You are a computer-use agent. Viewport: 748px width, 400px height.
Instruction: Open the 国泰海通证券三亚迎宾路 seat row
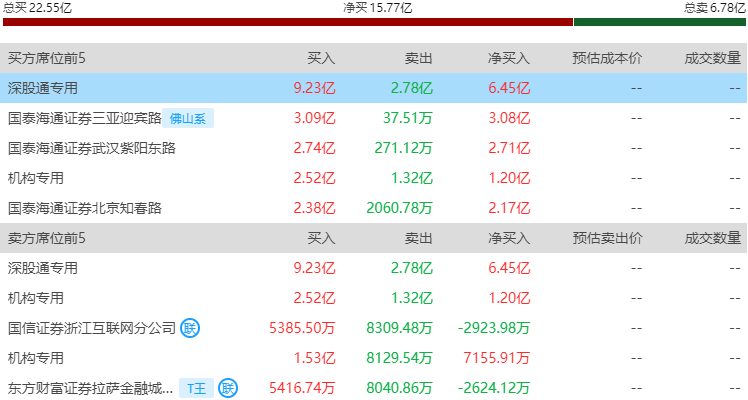click(x=374, y=118)
